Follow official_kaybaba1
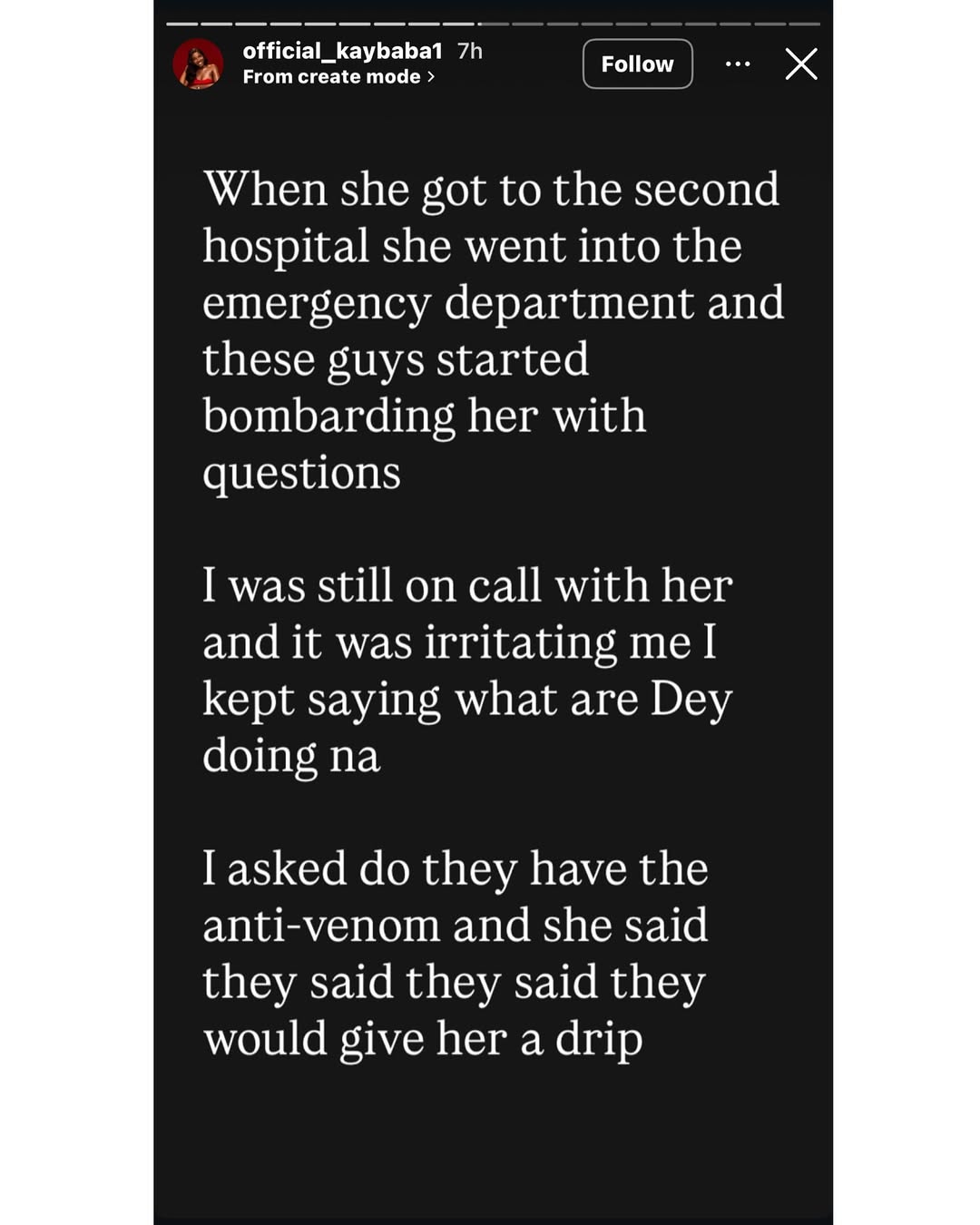The width and height of the screenshot is (980, 1225). 637,64
